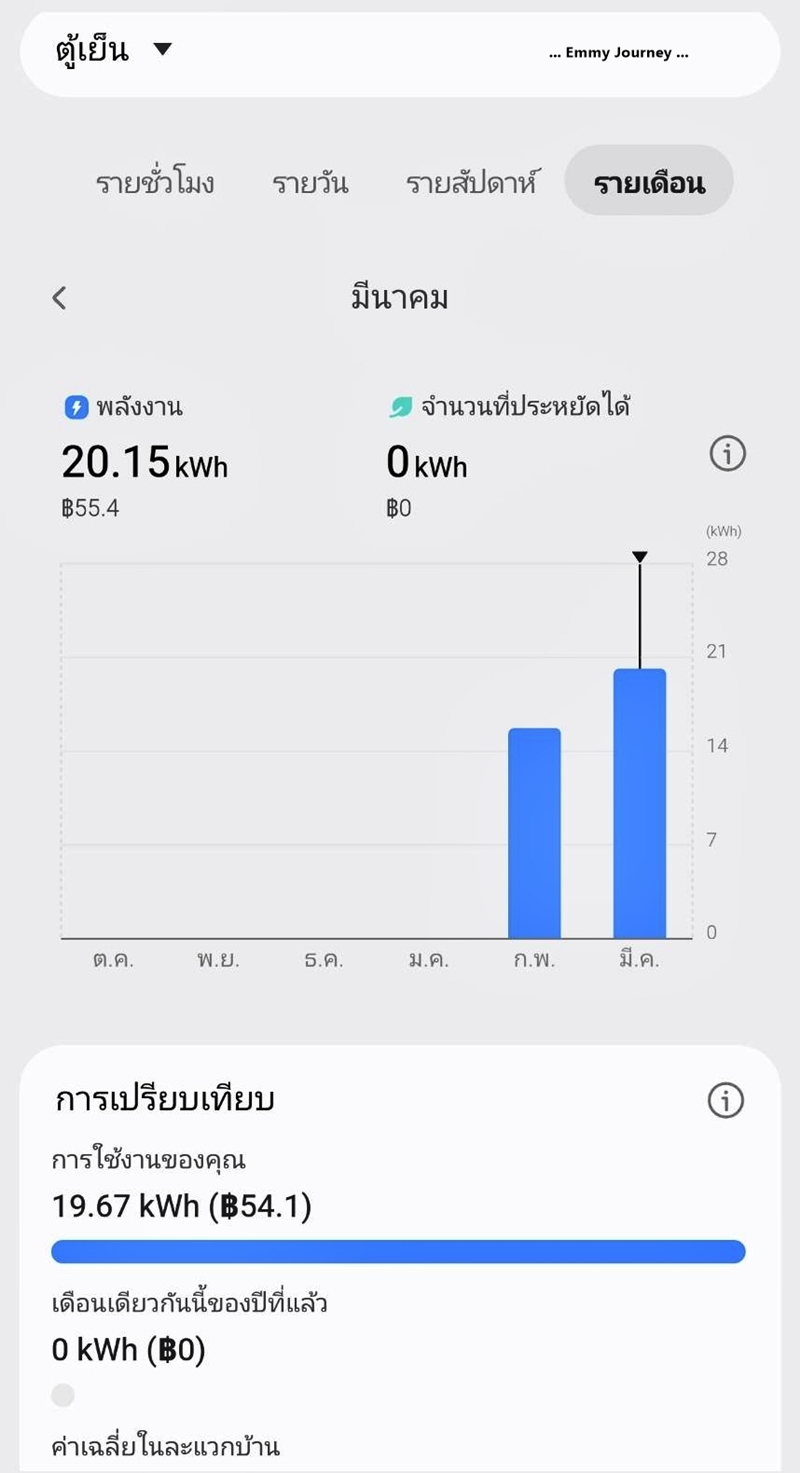Image resolution: width=800 pixels, height=1473 pixels.
Task: Select the ก.พ. bar in the chart
Action: tap(534, 833)
